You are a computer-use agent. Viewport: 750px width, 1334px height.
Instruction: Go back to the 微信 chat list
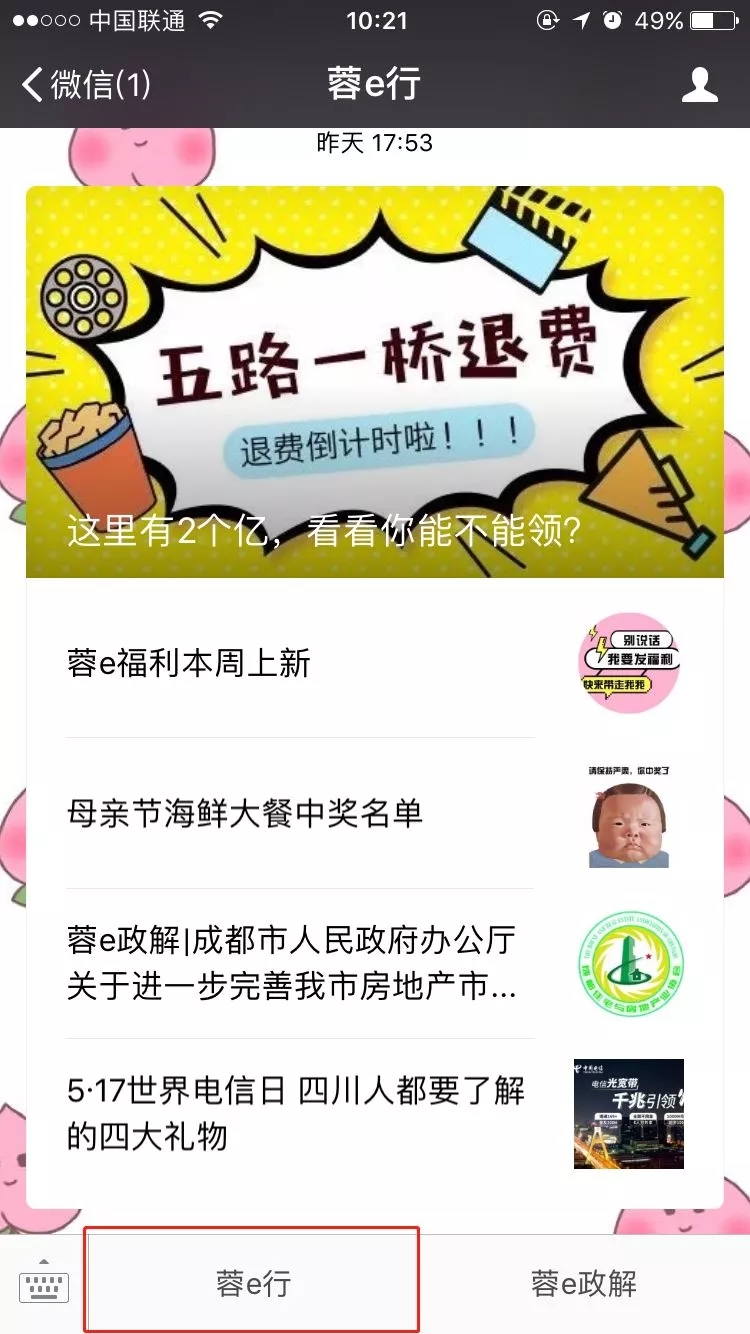click(86, 85)
